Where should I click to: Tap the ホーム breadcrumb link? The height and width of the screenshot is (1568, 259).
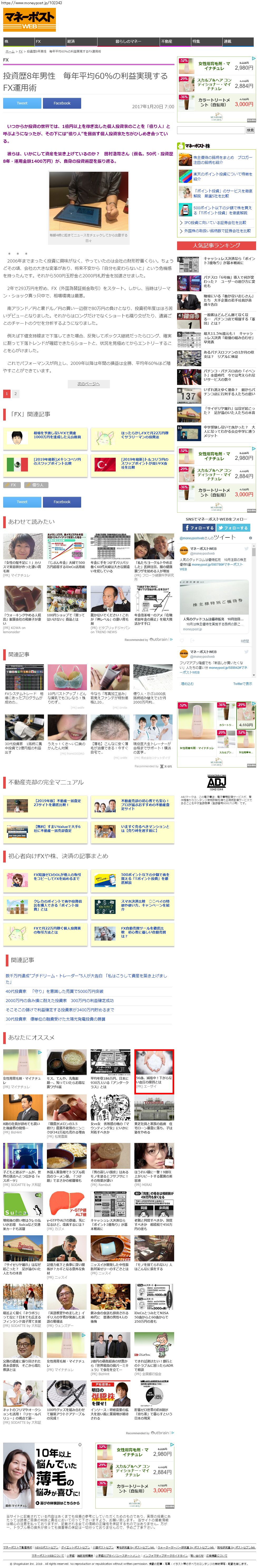(x=10, y=52)
